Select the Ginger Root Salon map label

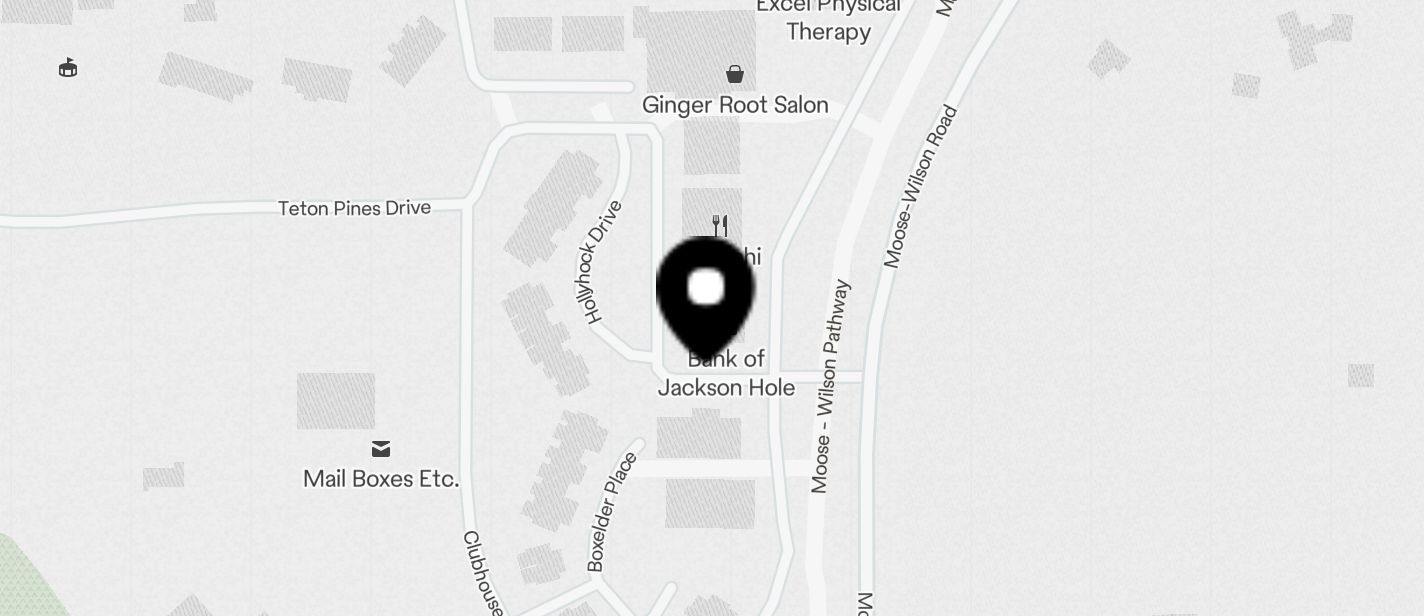pyautogui.click(x=735, y=105)
